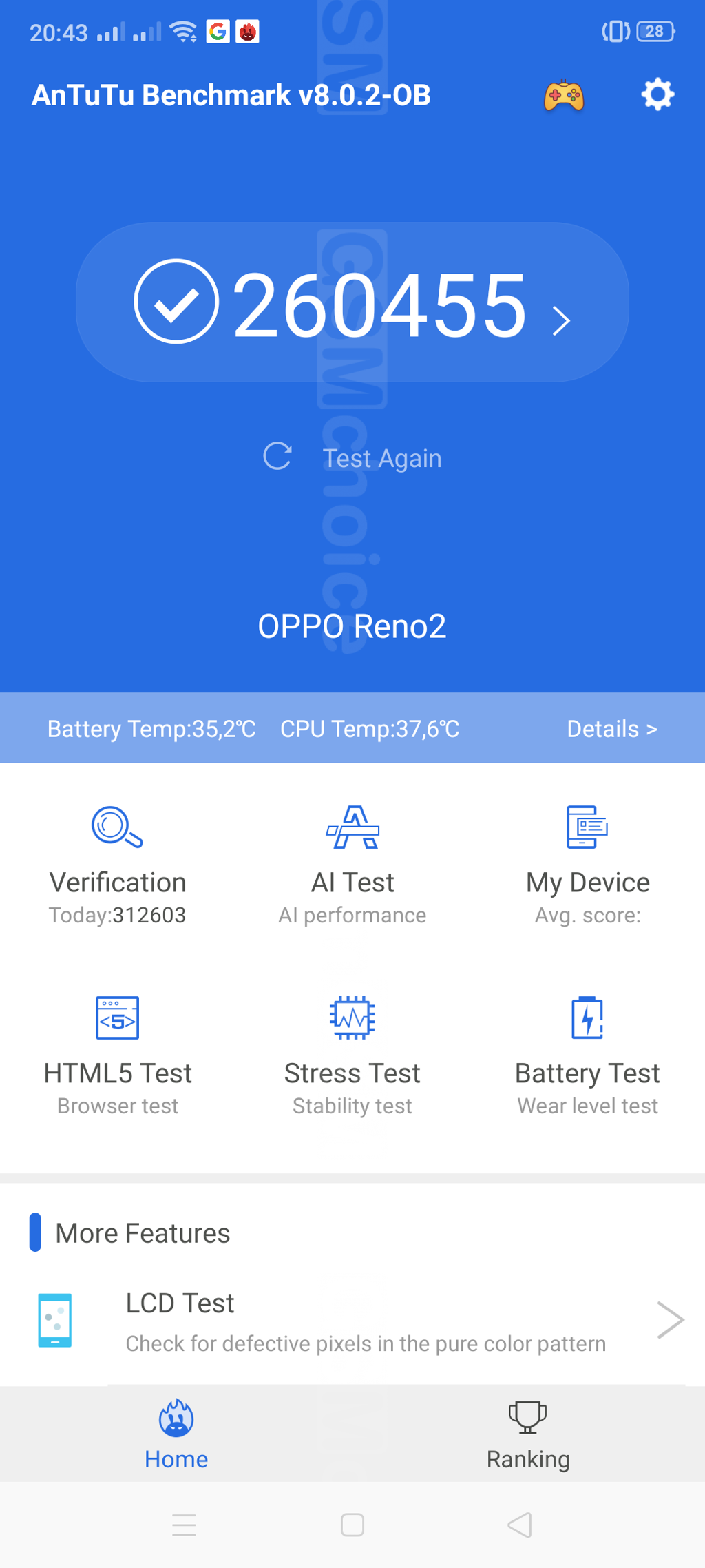Launch the HTML5 Test

pos(118,1055)
